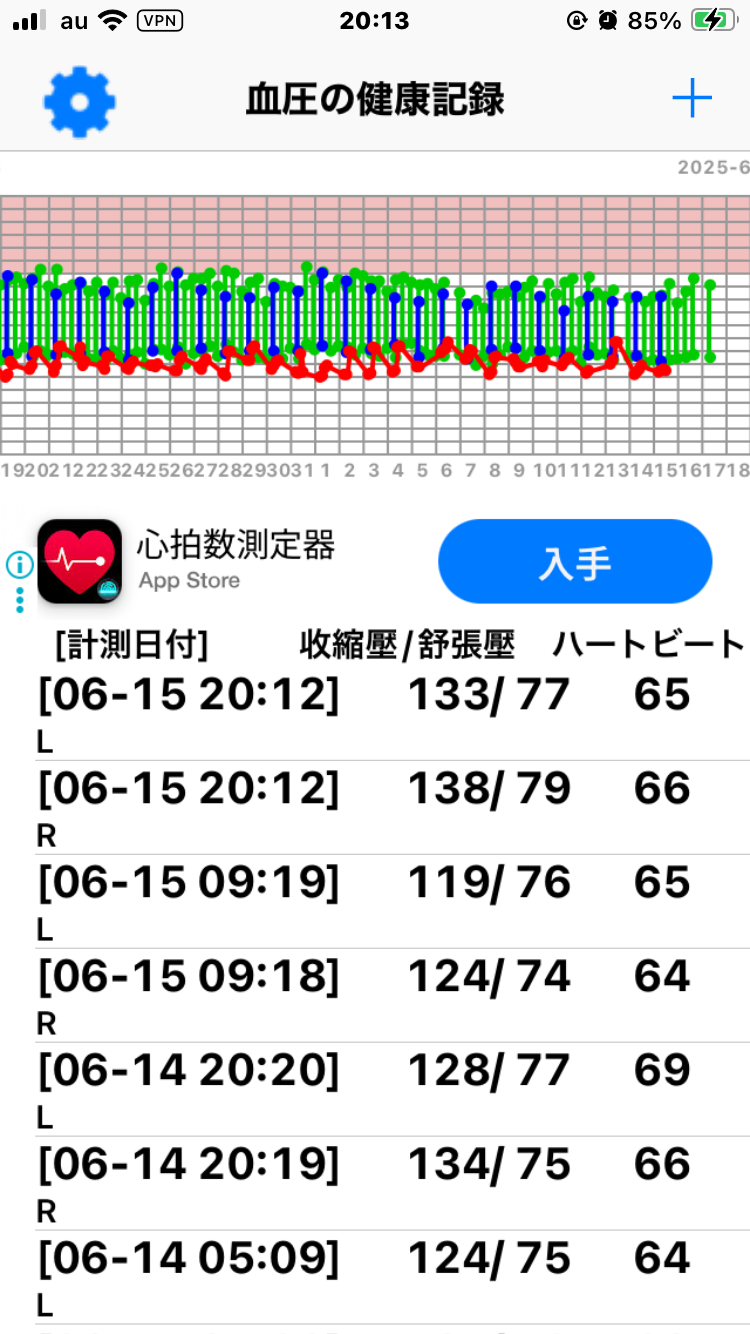
Task: Tap the 入手 button on the ad
Action: click(574, 562)
